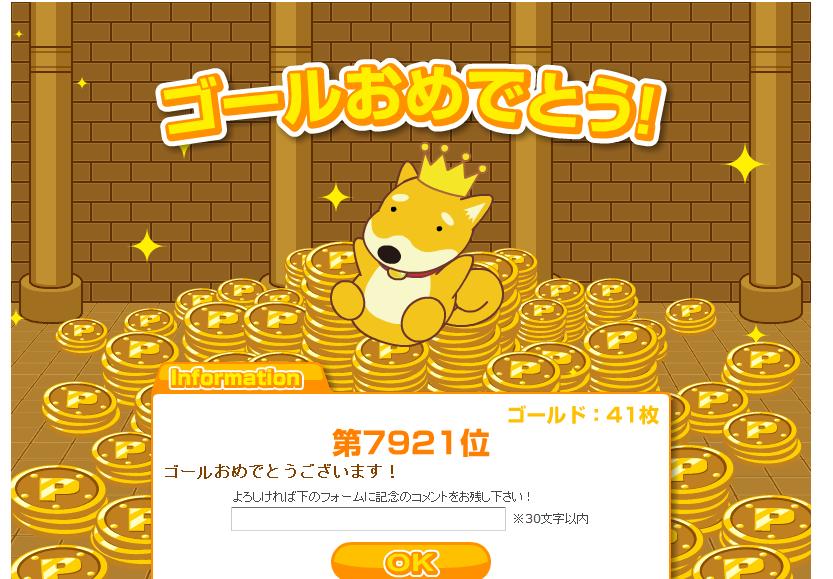
Task: Confirm with the orange OK button
Action: [x=410, y=561]
